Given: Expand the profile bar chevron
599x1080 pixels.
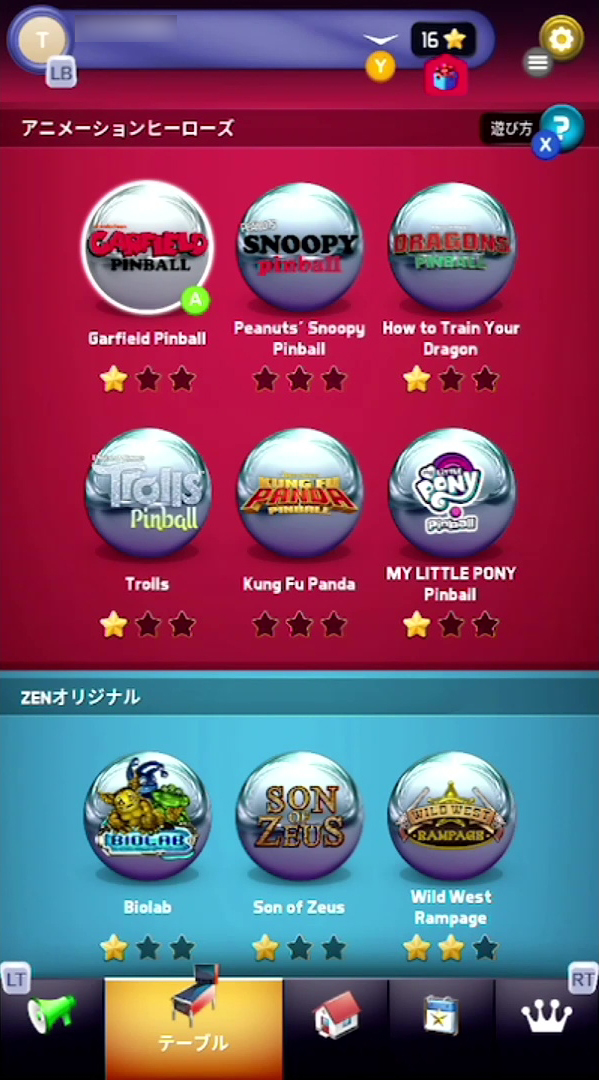Looking at the screenshot, I should tap(381, 40).
